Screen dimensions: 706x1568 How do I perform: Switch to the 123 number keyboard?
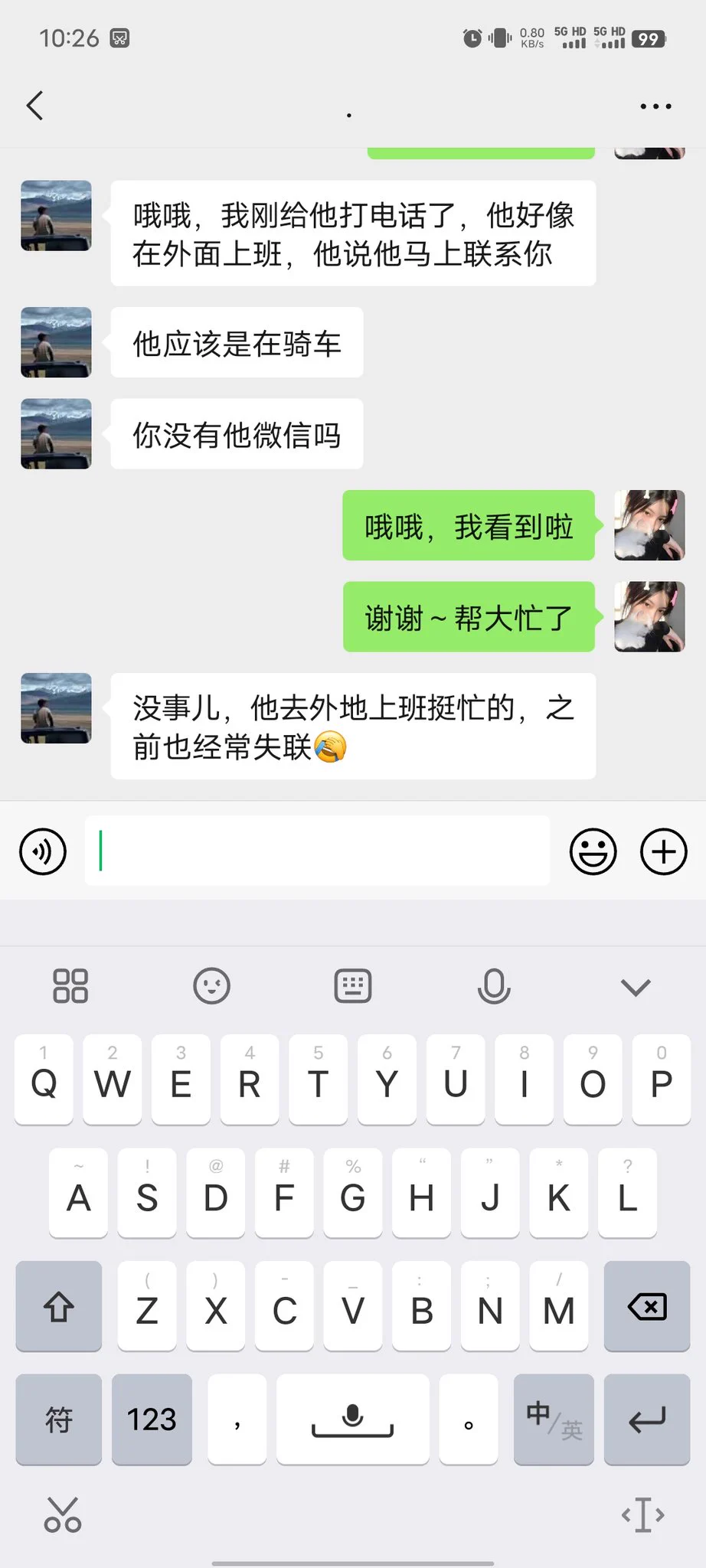[x=152, y=1419]
